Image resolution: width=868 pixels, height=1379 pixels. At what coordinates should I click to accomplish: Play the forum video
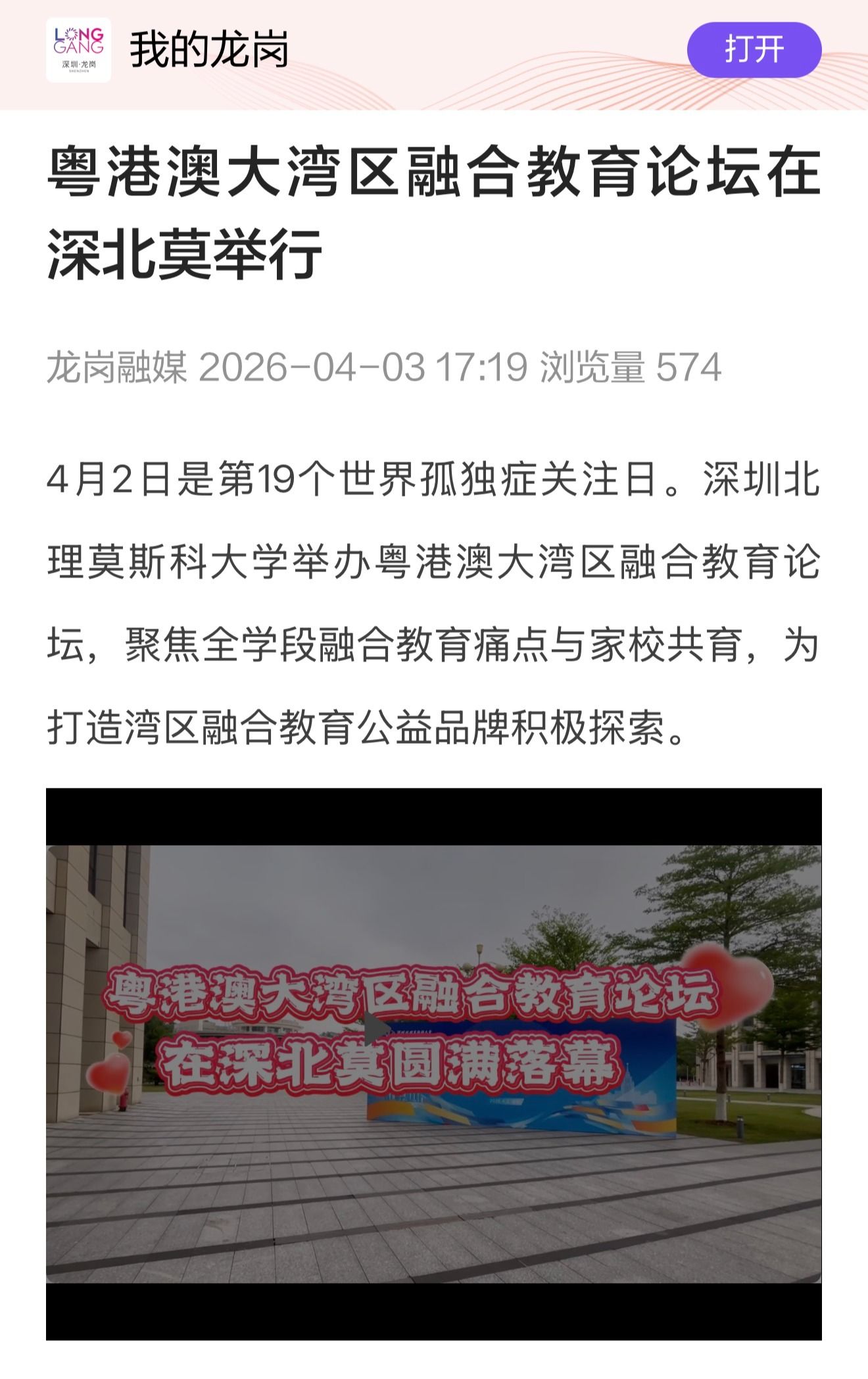(x=377, y=1029)
